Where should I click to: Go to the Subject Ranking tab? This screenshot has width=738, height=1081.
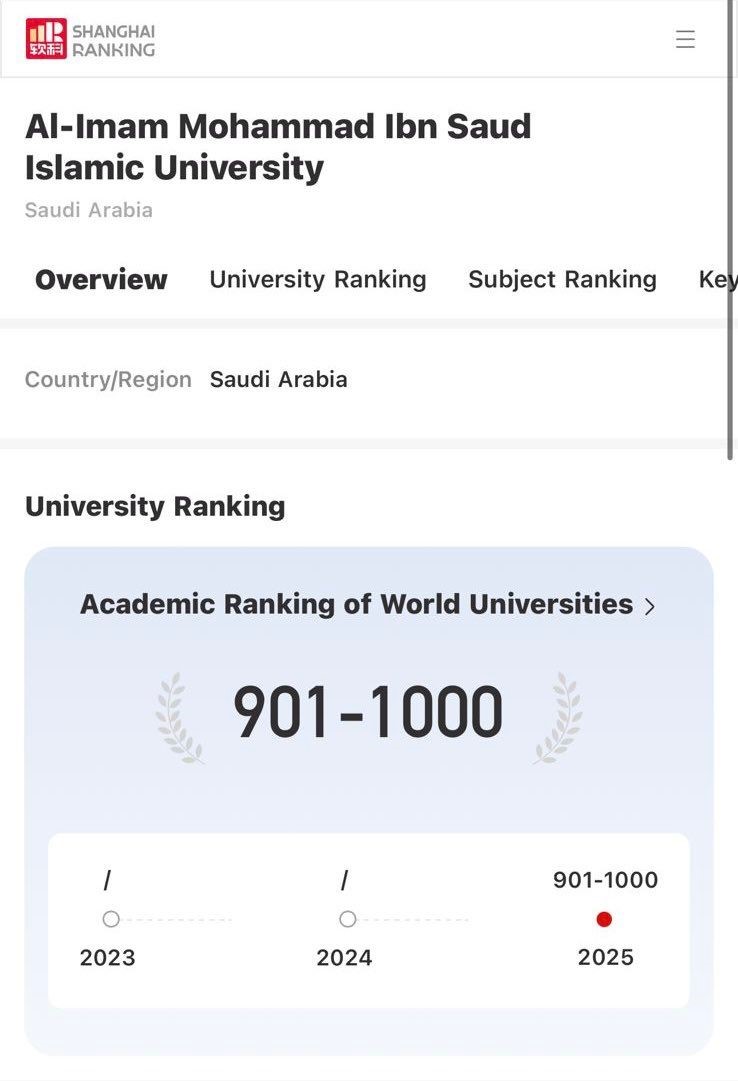pos(562,280)
